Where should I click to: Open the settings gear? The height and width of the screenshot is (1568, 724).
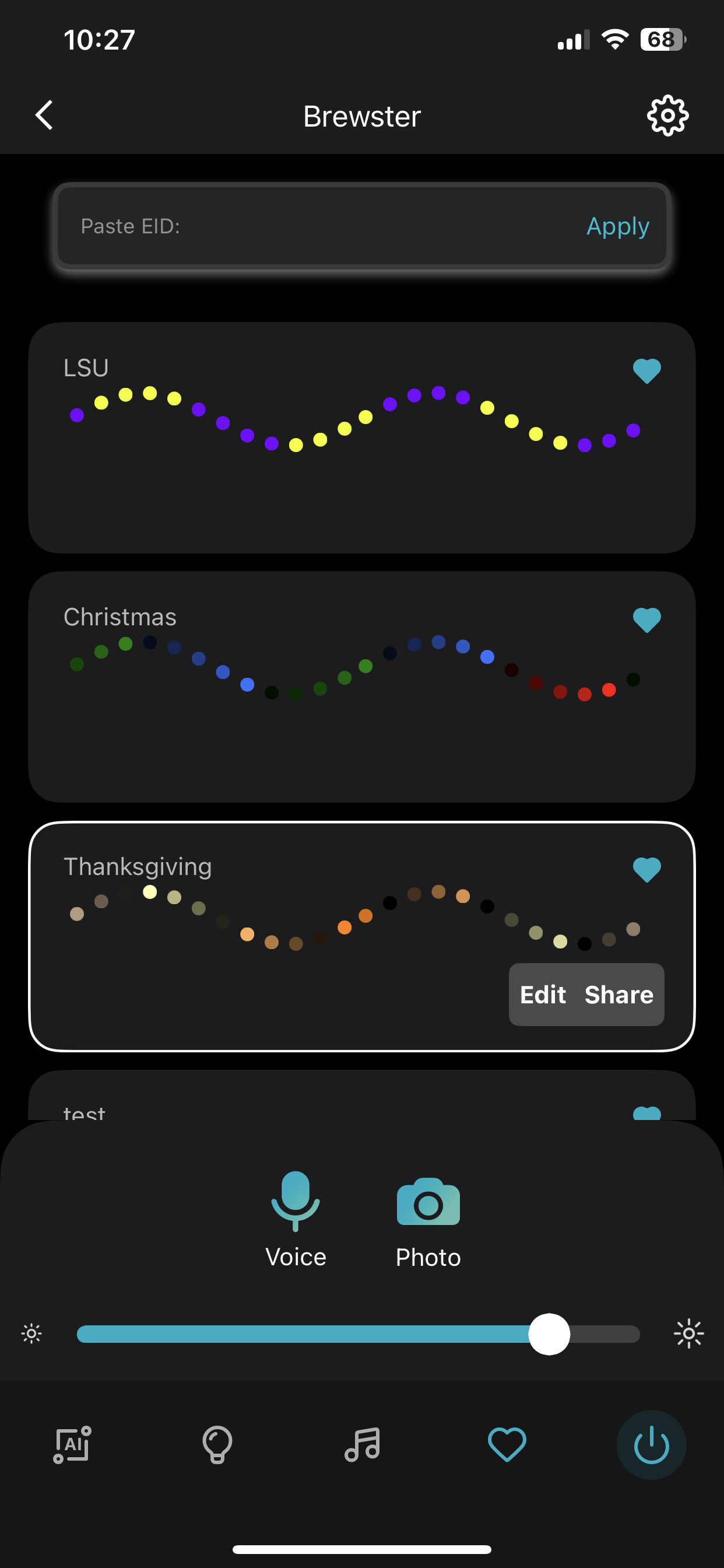point(667,116)
